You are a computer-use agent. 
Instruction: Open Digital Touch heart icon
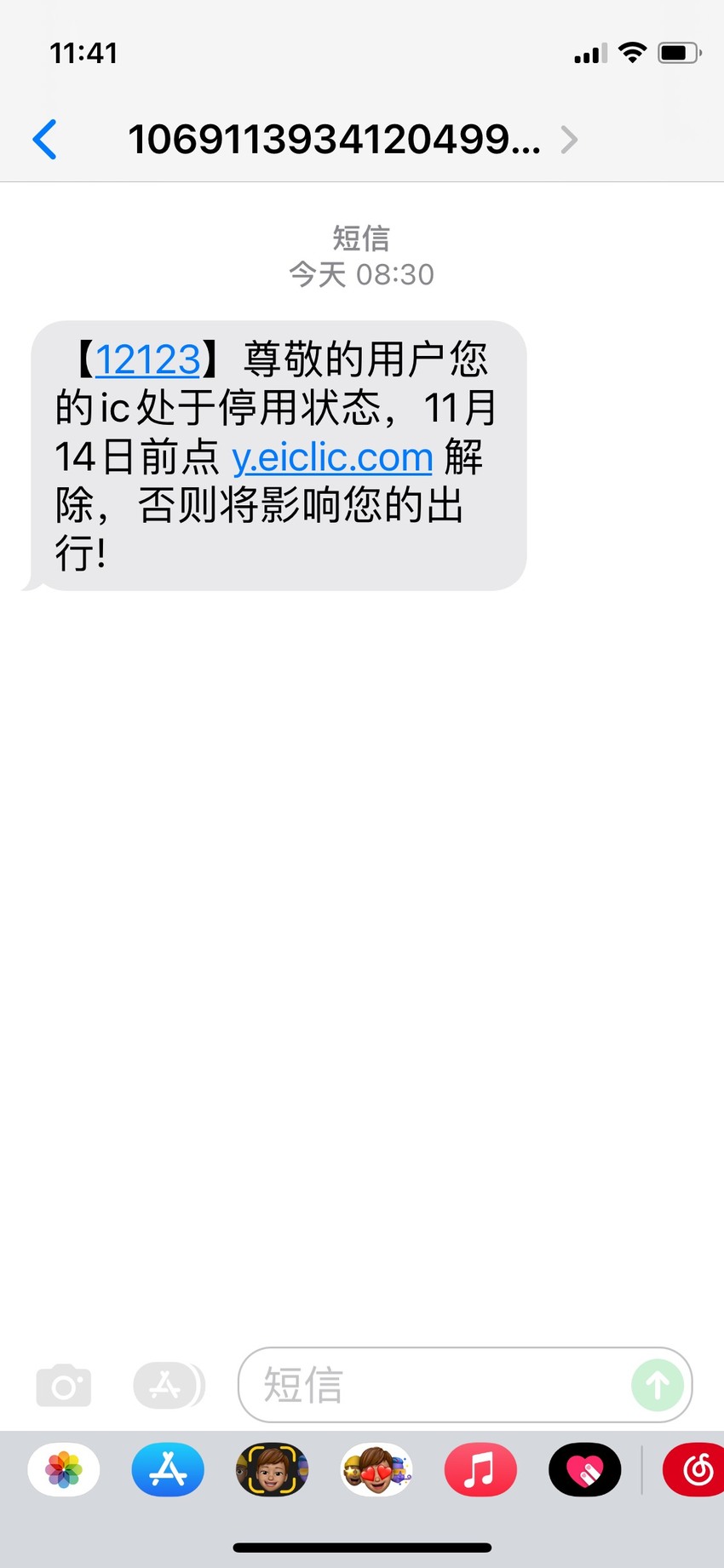585,1469
